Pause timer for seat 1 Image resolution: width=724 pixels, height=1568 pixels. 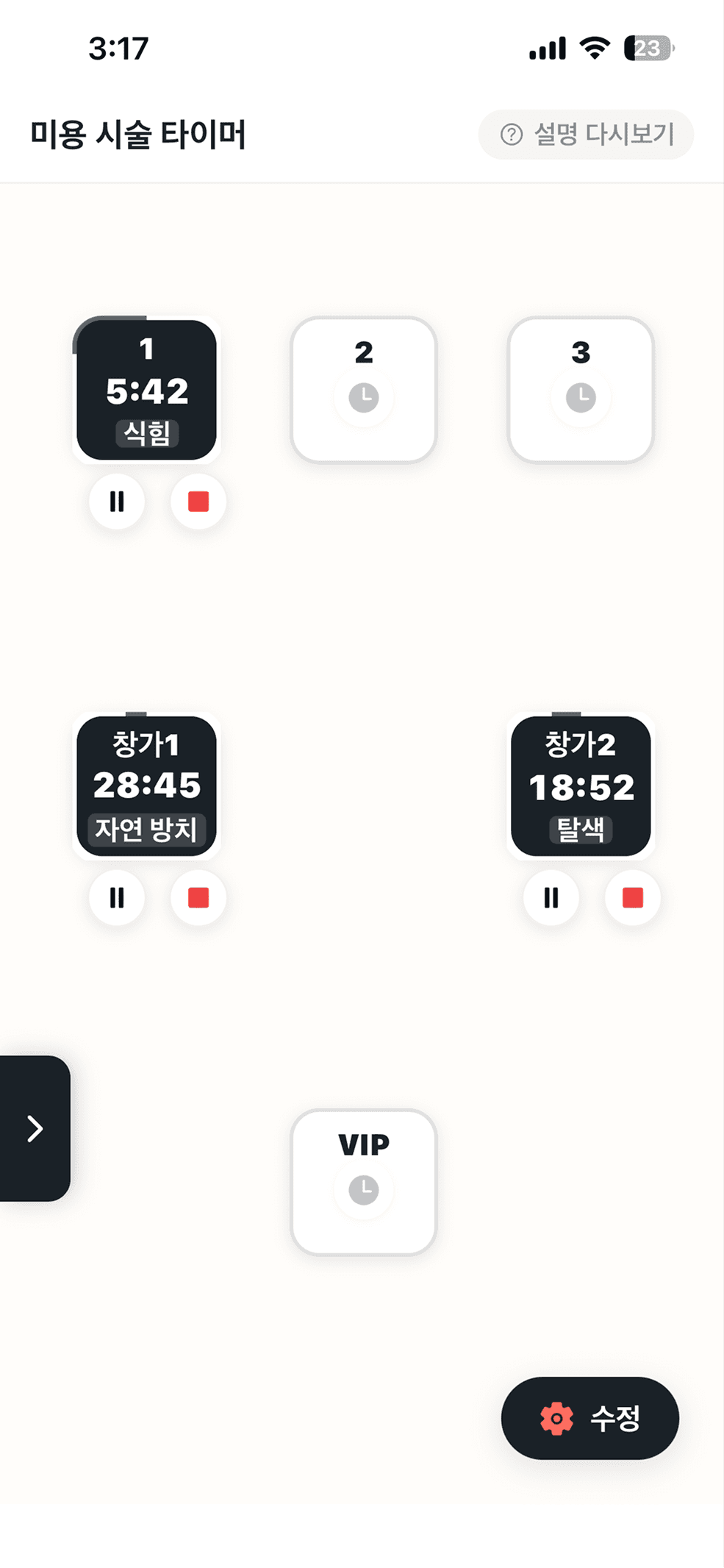[x=117, y=502]
